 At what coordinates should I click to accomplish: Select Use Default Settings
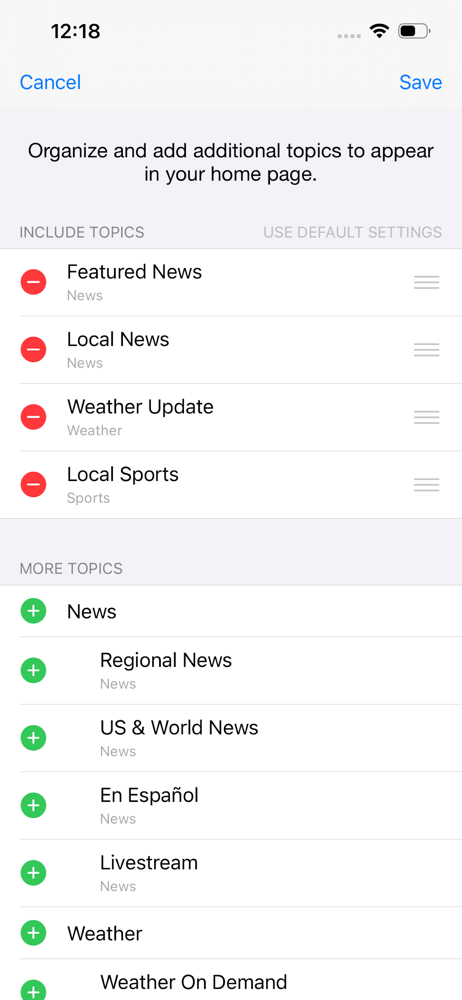click(352, 232)
